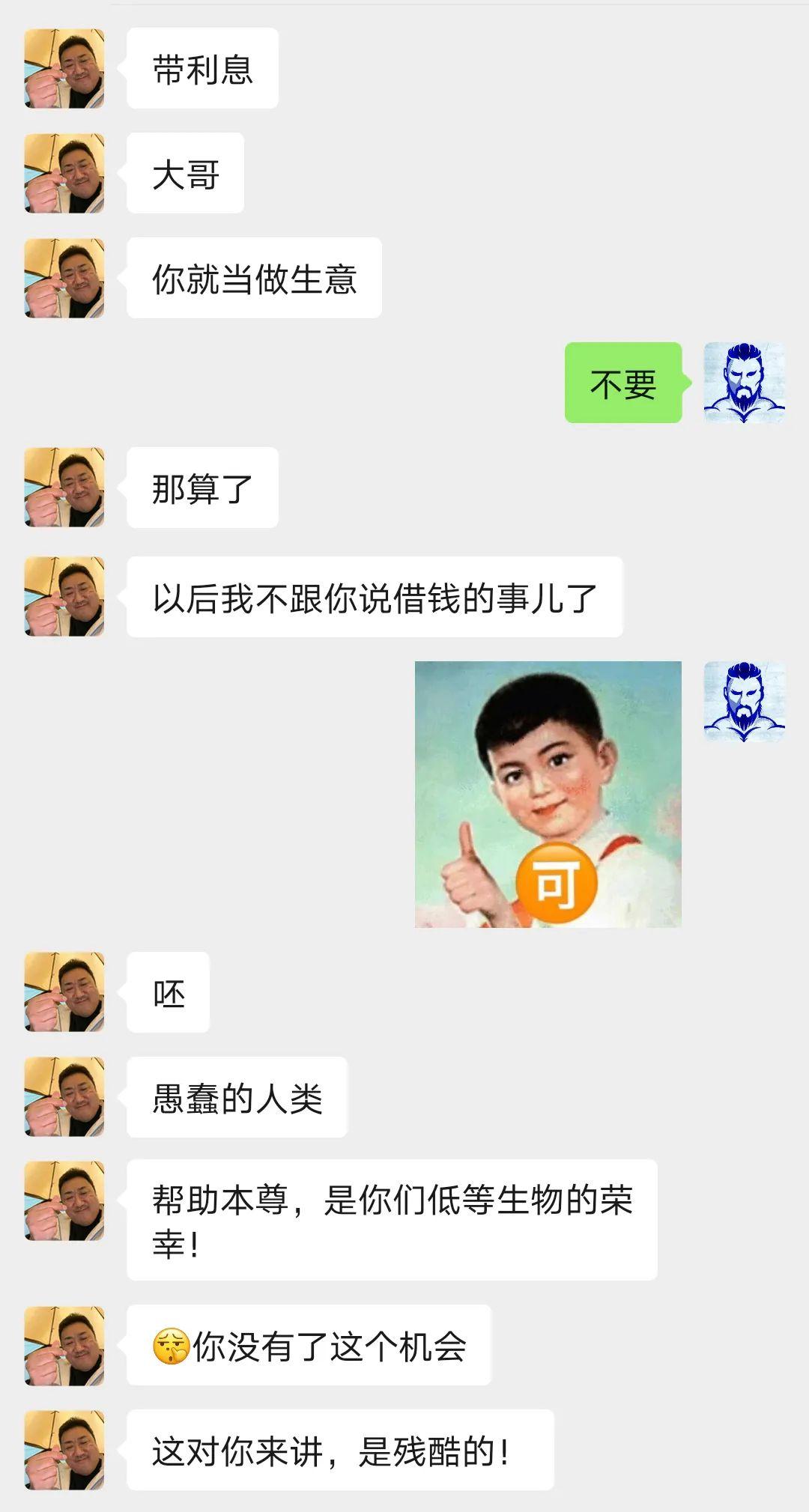
Task: Open your own avatar beside the 不要 message
Action: (x=744, y=383)
